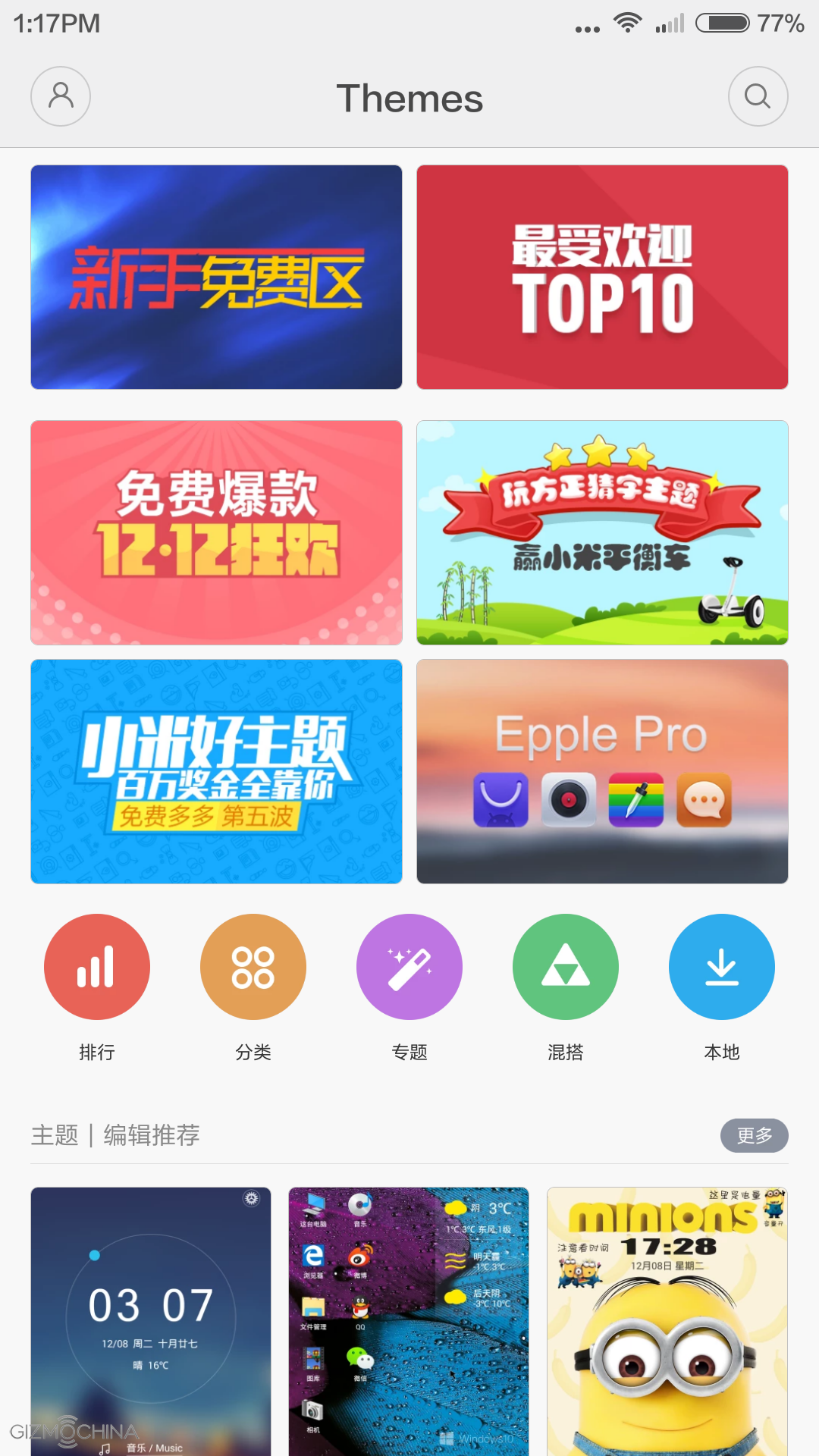Open the 赢小米平衡车 contest banner
This screenshot has width=819, height=1456.
tap(602, 532)
